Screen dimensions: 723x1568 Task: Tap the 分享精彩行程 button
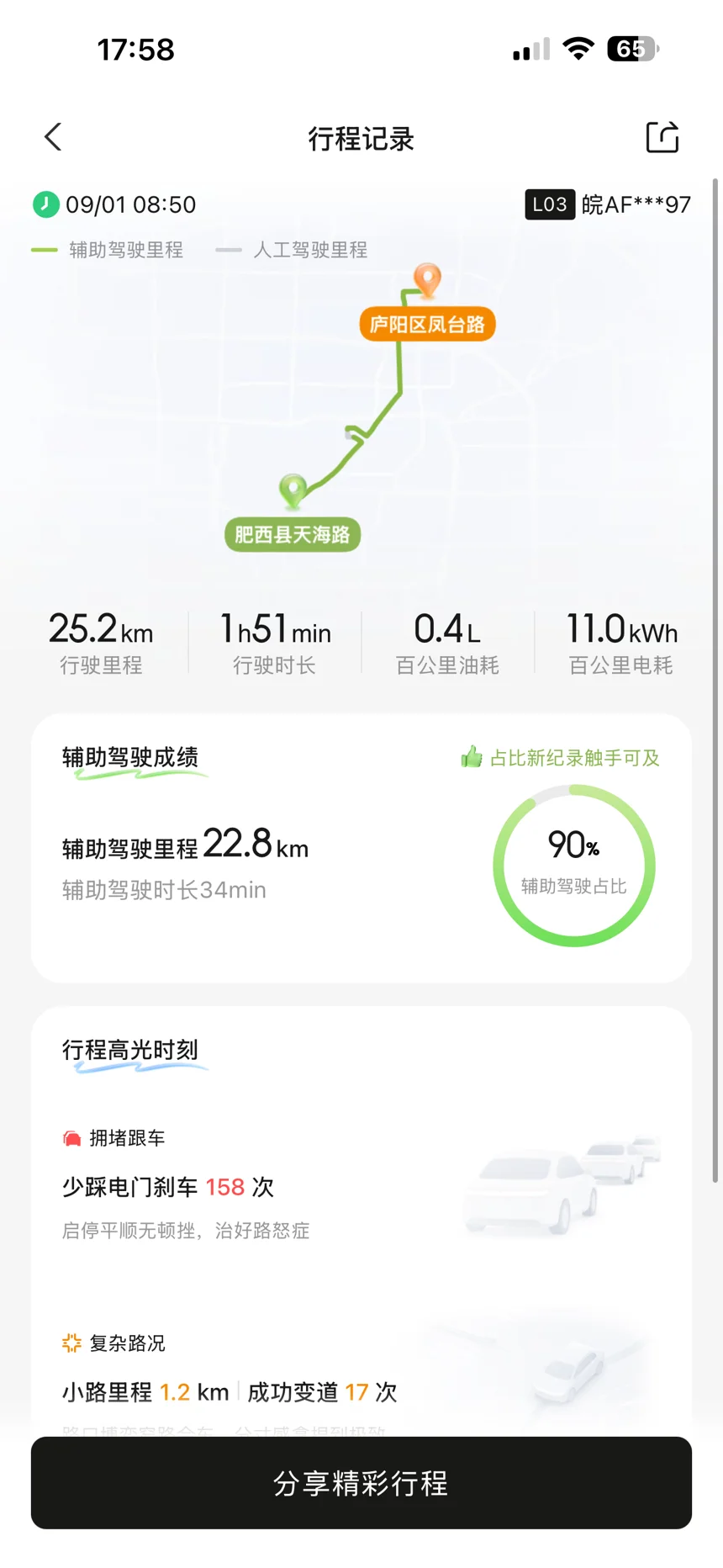[361, 1483]
